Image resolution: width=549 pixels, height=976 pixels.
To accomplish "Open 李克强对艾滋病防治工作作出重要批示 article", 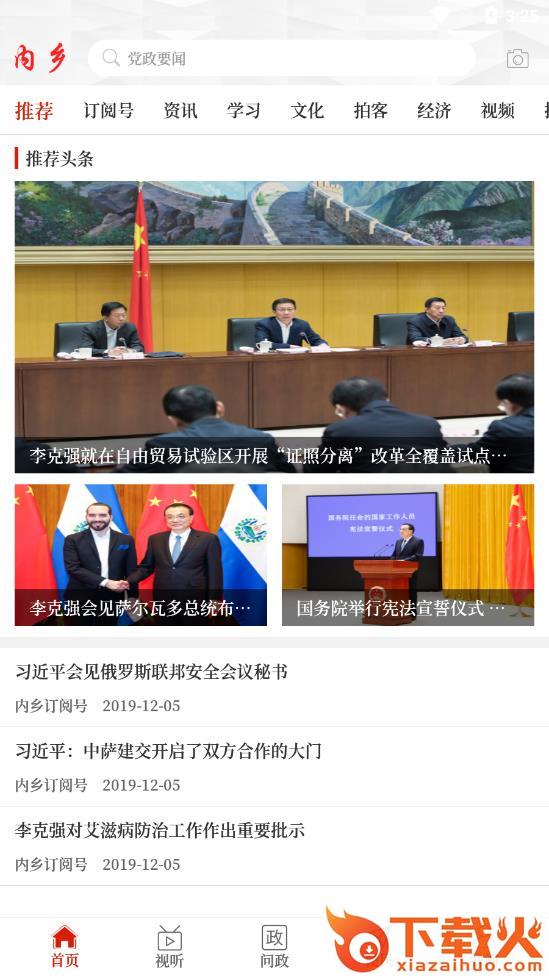I will pyautogui.click(x=274, y=846).
